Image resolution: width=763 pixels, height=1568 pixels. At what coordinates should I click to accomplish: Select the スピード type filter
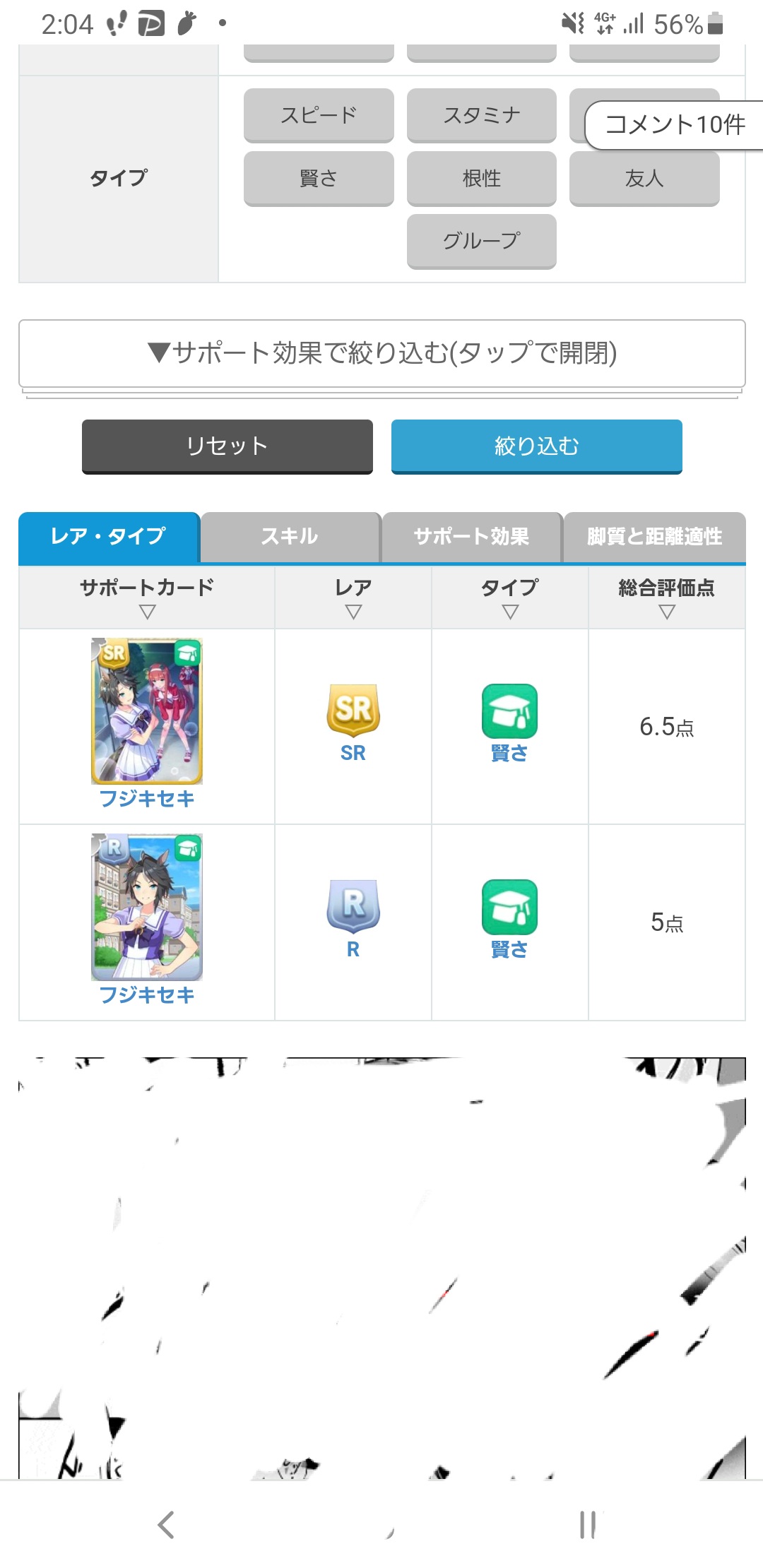(x=319, y=114)
